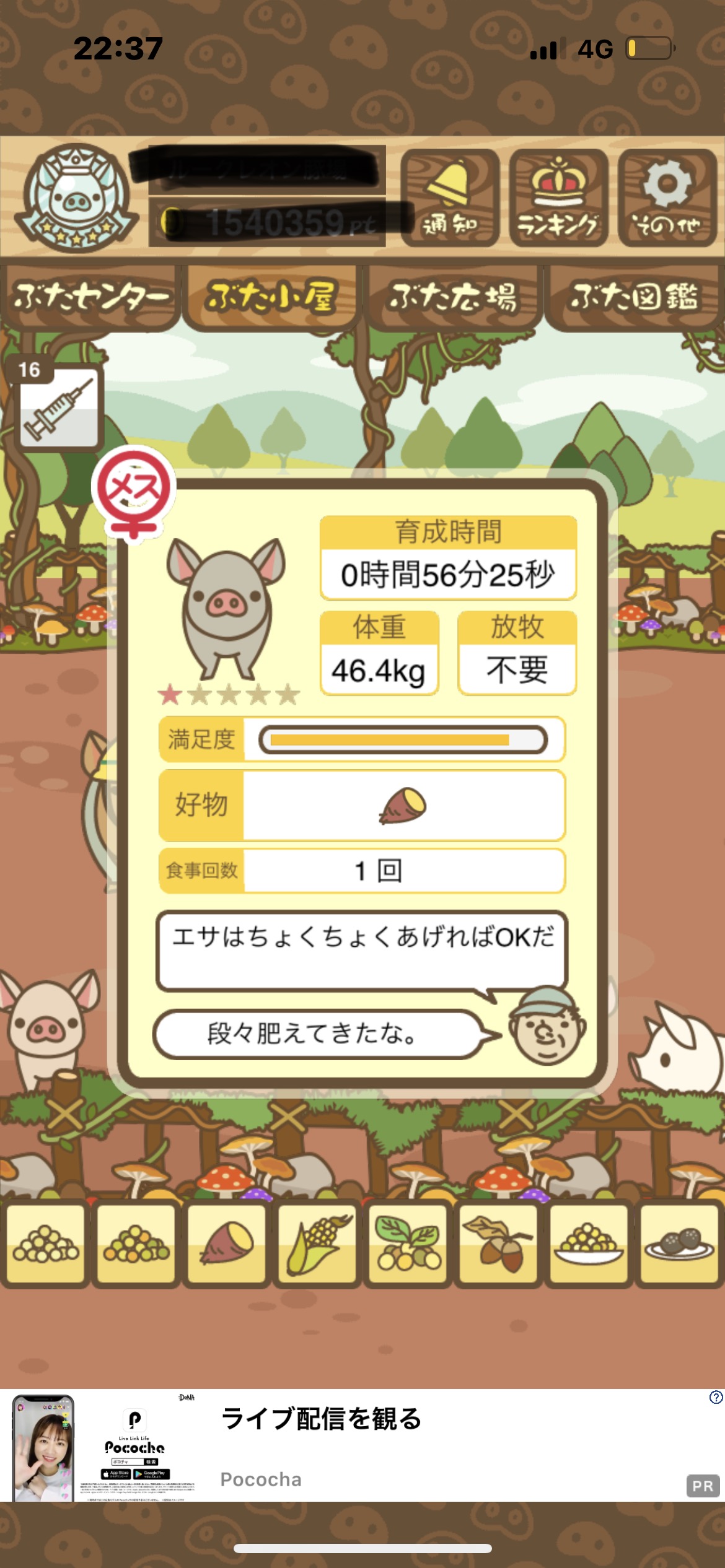Switch to the ぶたセンター tab
Image resolution: width=725 pixels, height=1568 pixels.
[90, 297]
